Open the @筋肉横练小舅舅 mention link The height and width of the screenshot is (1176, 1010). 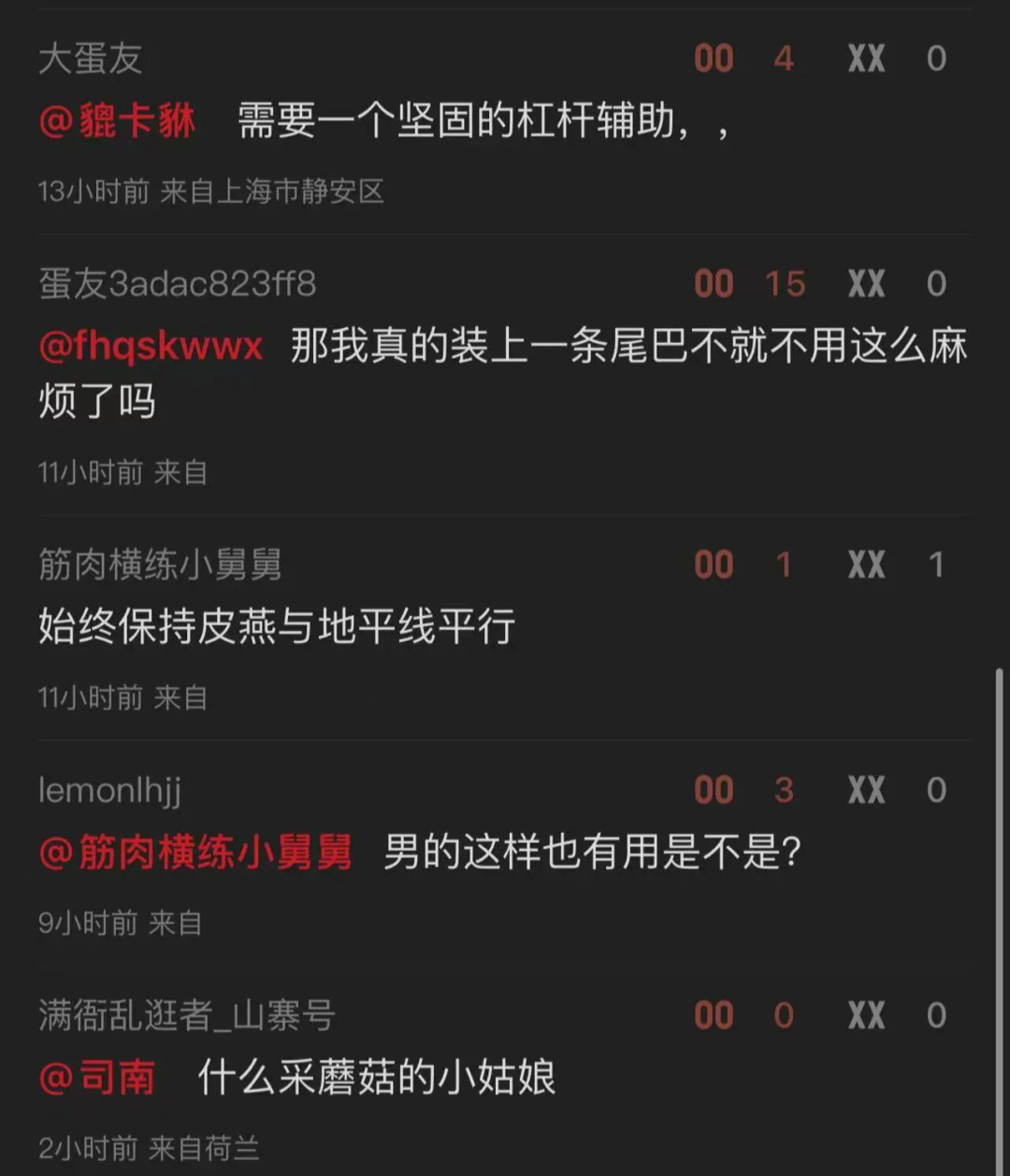pos(196,853)
